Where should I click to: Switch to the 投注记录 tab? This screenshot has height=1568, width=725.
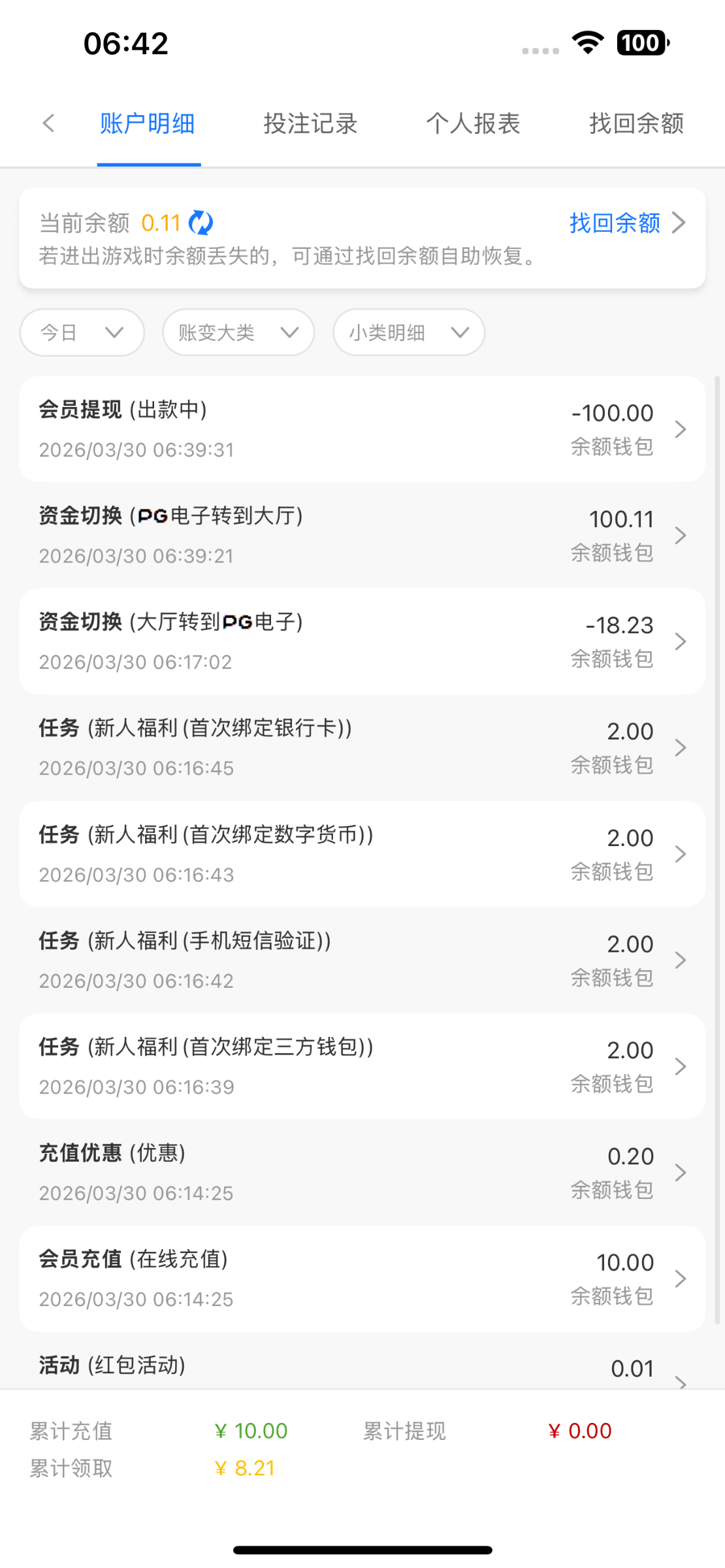pos(310,123)
